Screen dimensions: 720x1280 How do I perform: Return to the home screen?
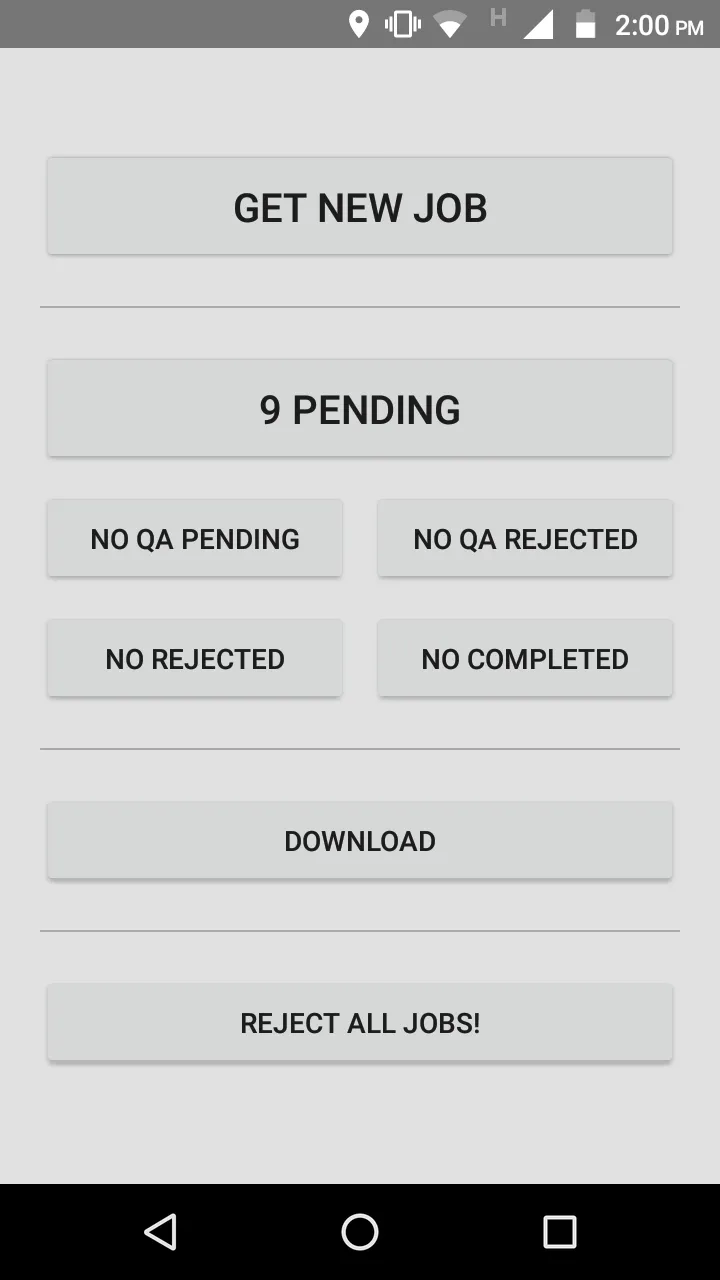pos(360,1232)
